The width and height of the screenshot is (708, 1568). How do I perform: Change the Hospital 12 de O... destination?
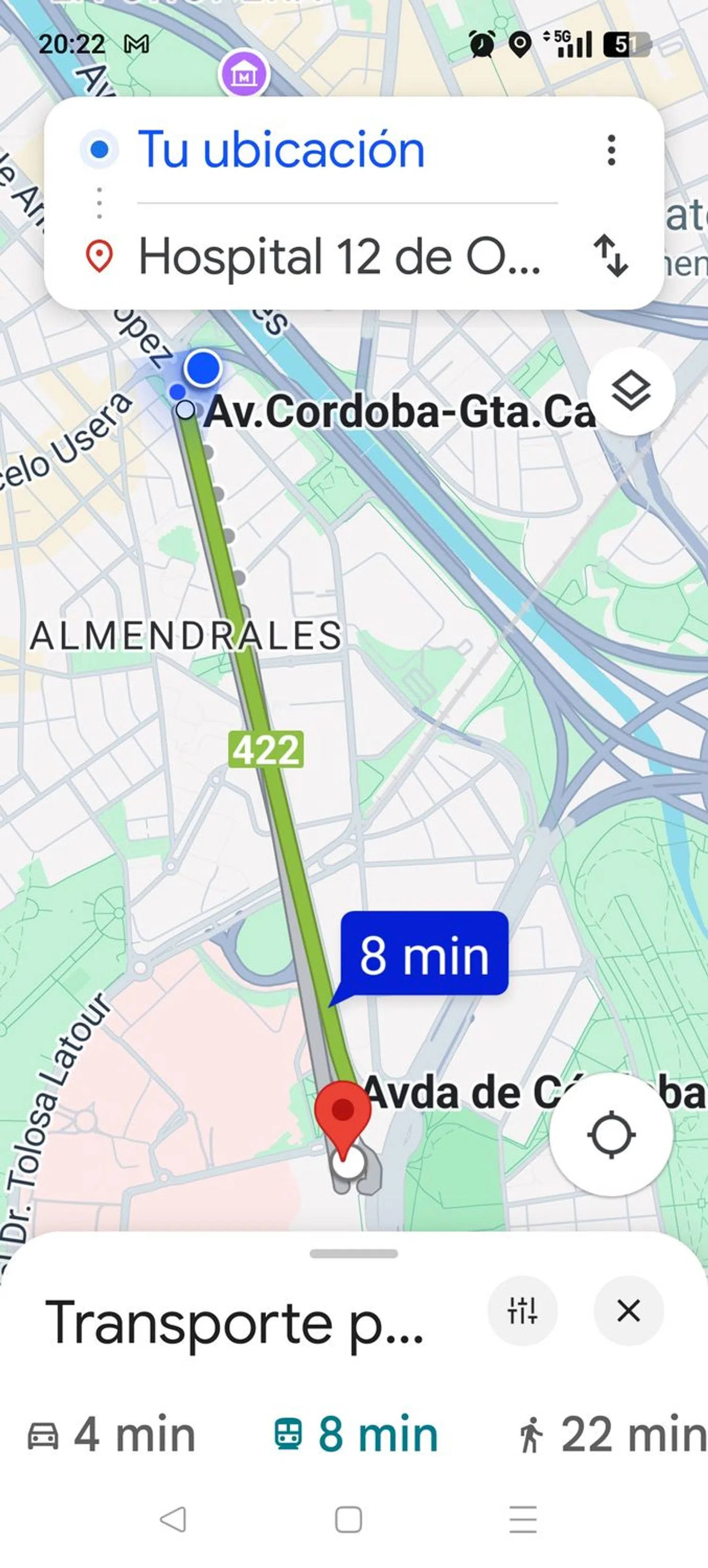click(338, 257)
